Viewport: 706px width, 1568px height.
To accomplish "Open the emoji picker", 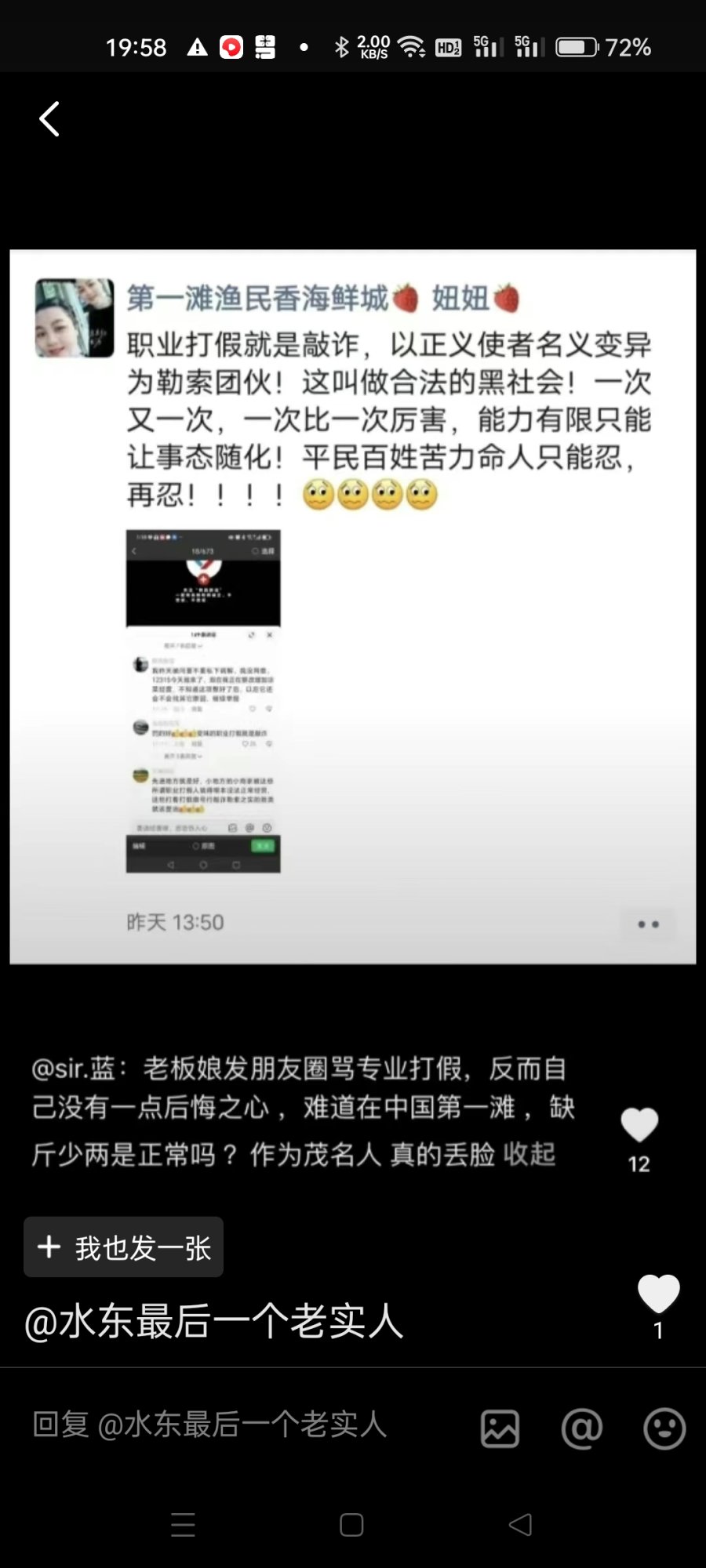I will point(664,1428).
